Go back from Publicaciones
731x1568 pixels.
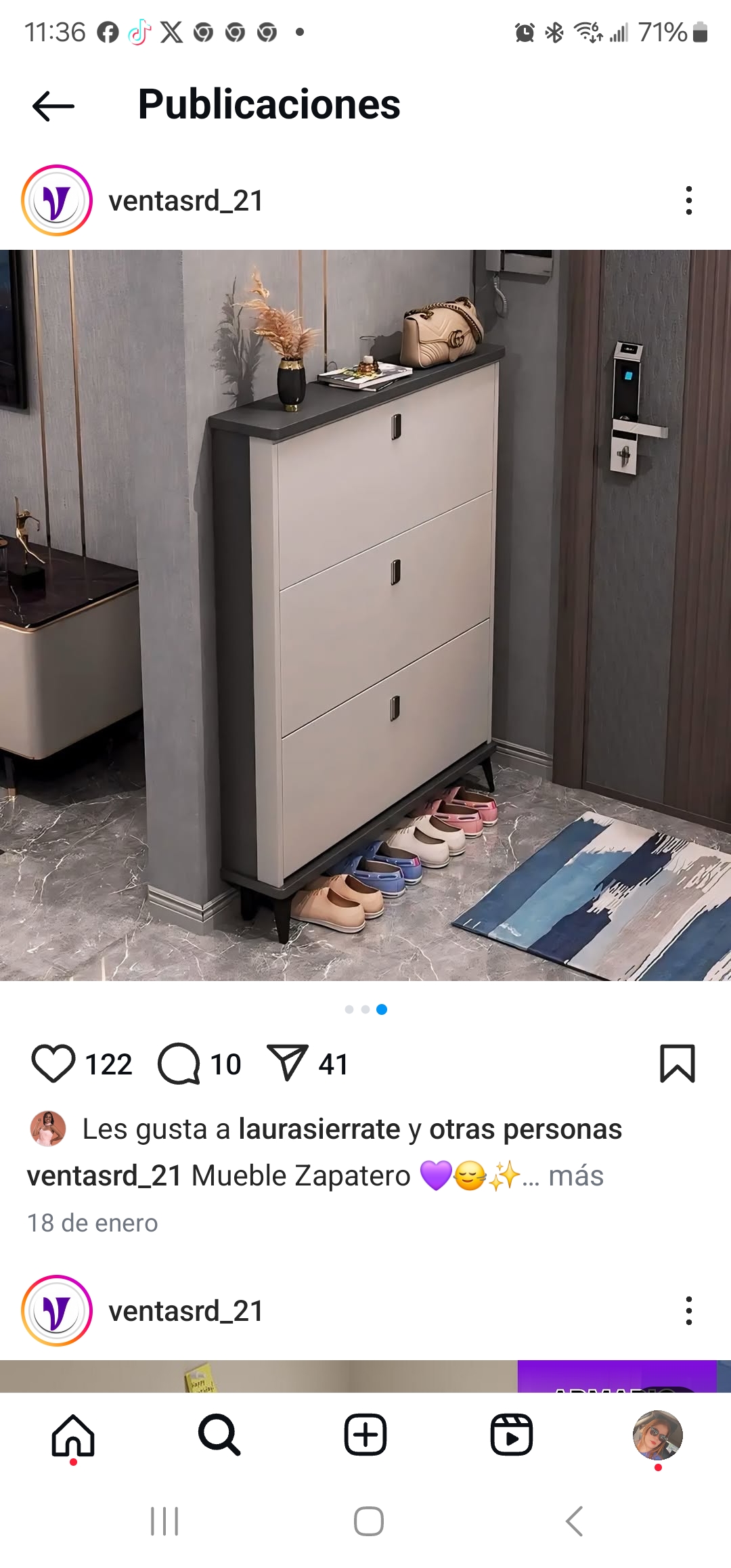[x=53, y=106]
